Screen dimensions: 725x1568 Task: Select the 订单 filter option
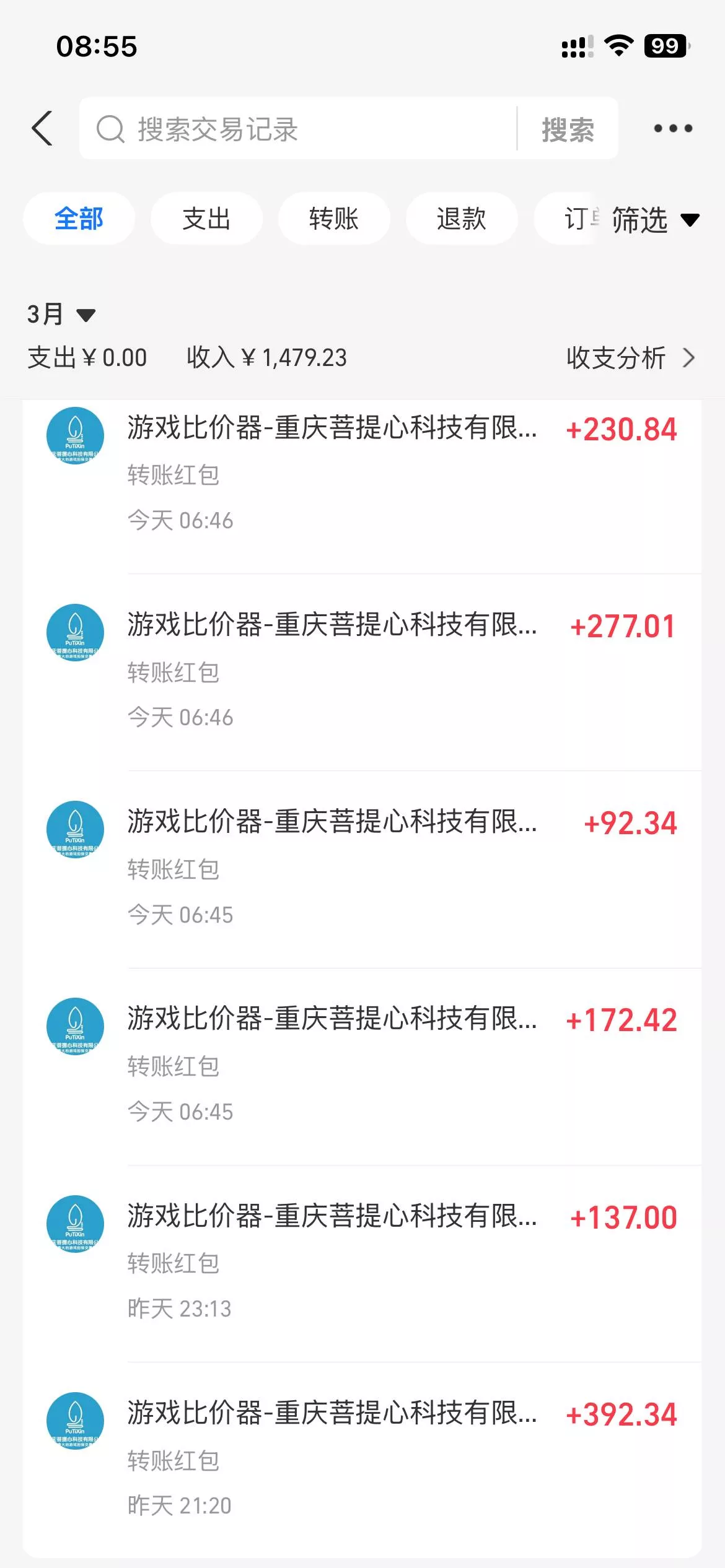[x=576, y=219]
